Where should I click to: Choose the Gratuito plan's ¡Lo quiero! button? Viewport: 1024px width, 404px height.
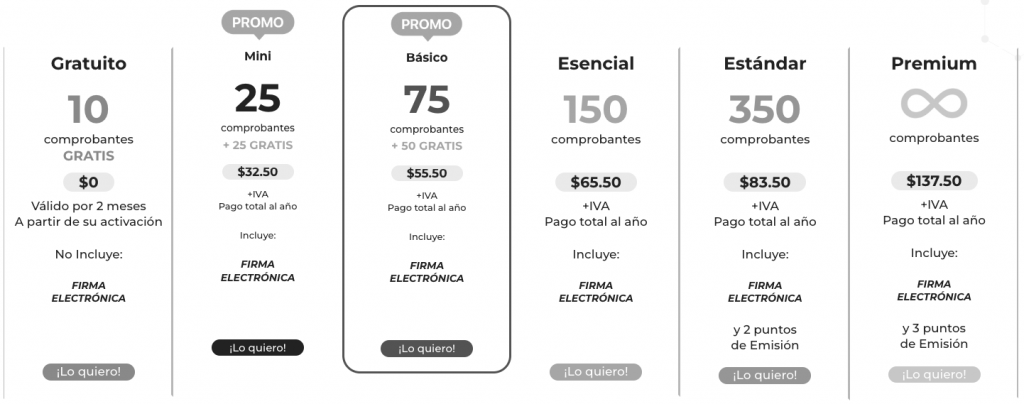(x=88, y=372)
